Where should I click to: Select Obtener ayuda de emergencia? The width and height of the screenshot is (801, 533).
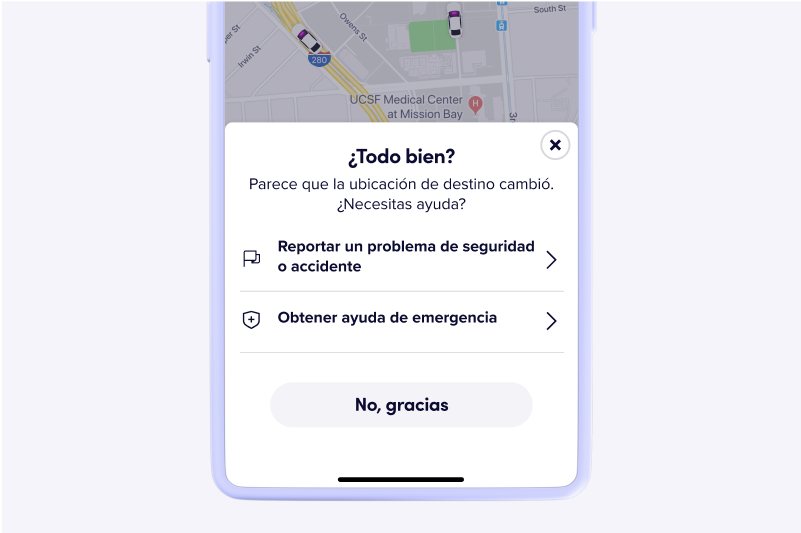(x=401, y=320)
